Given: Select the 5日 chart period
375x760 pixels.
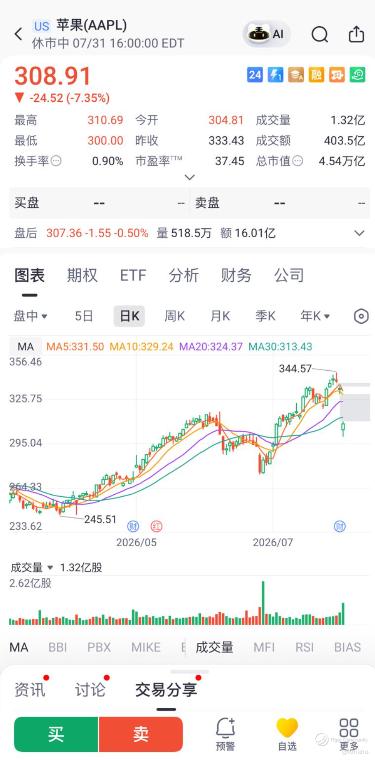Looking at the screenshot, I should [83, 317].
